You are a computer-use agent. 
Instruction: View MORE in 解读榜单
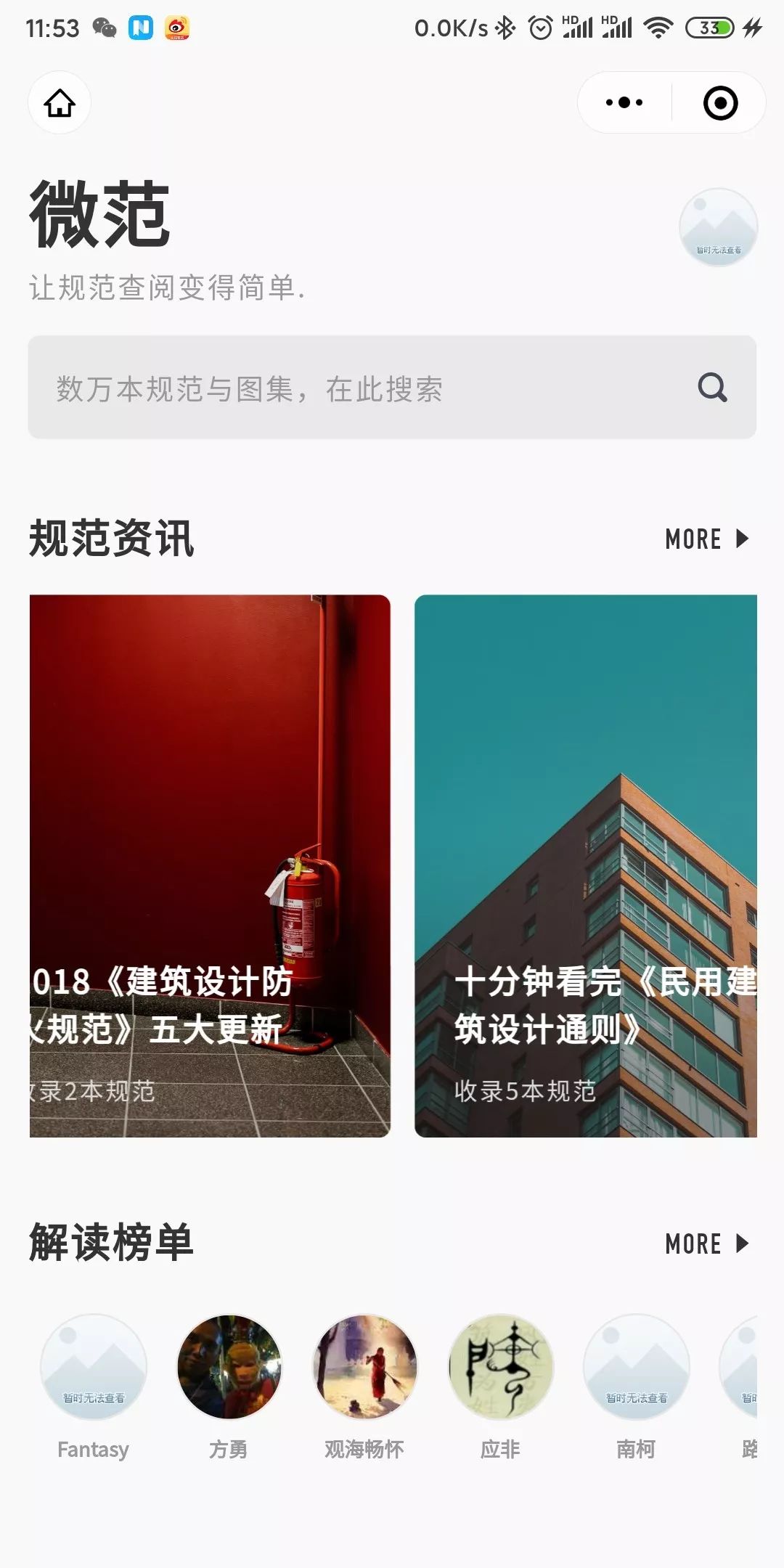point(706,1244)
